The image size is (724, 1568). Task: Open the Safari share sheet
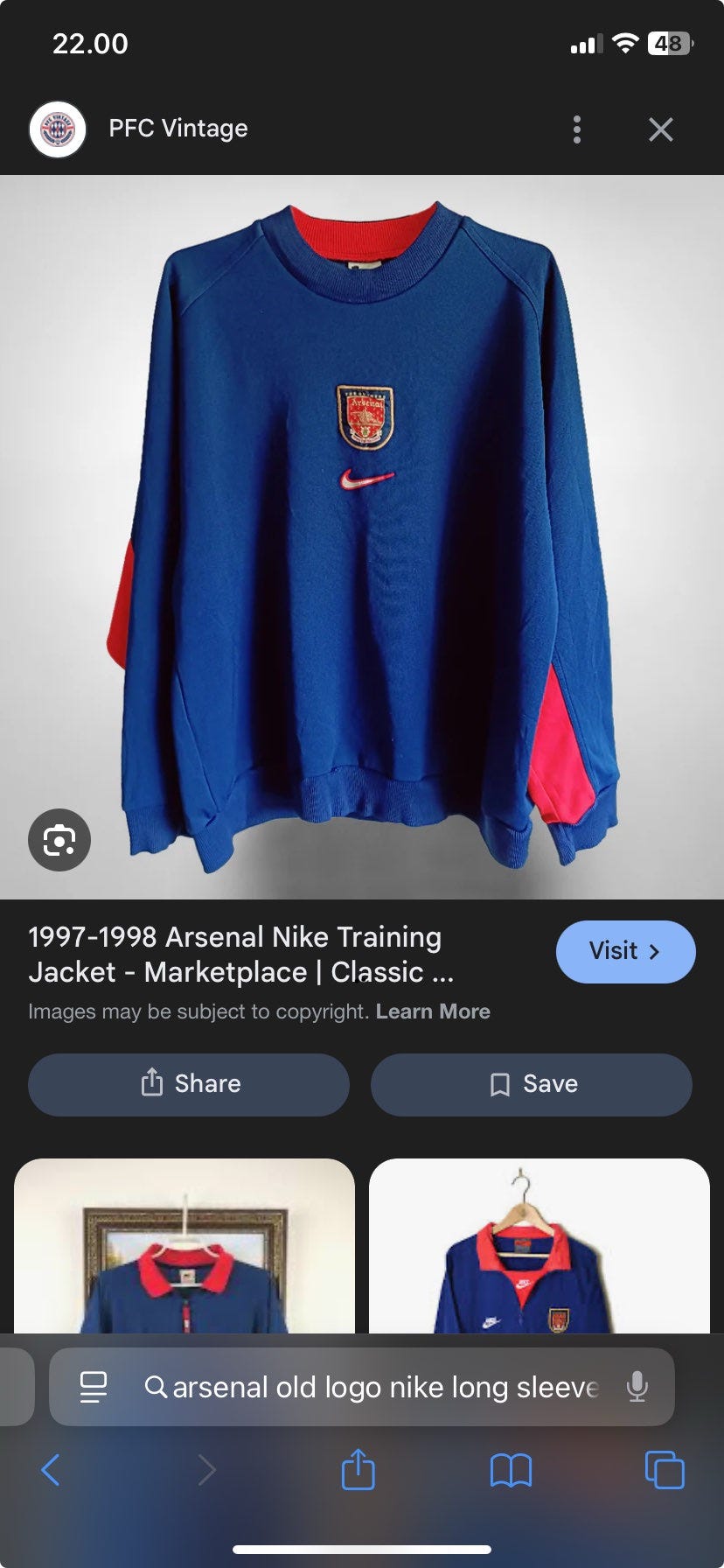[x=358, y=1469]
